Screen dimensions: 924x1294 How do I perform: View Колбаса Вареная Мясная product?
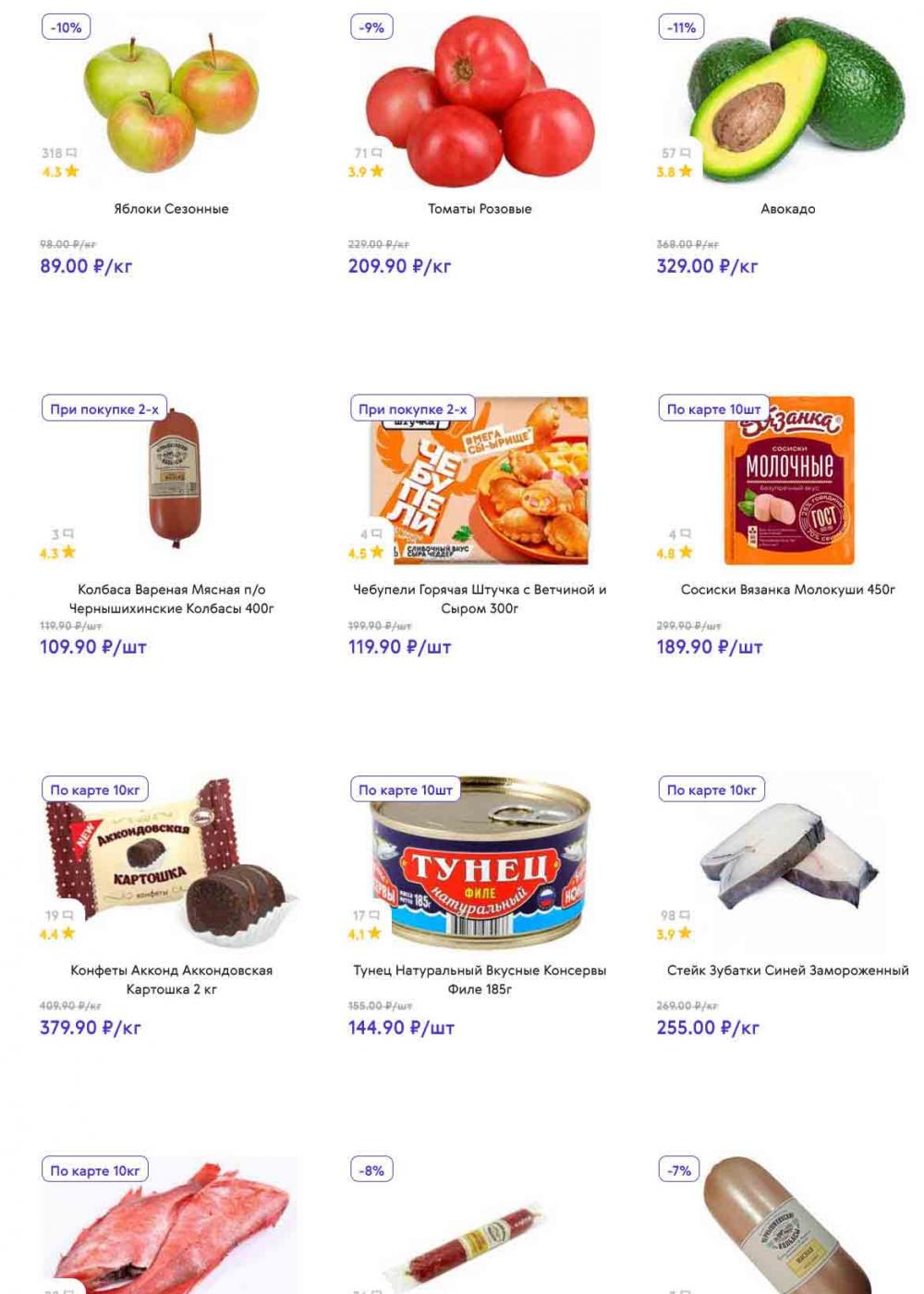coord(171,598)
